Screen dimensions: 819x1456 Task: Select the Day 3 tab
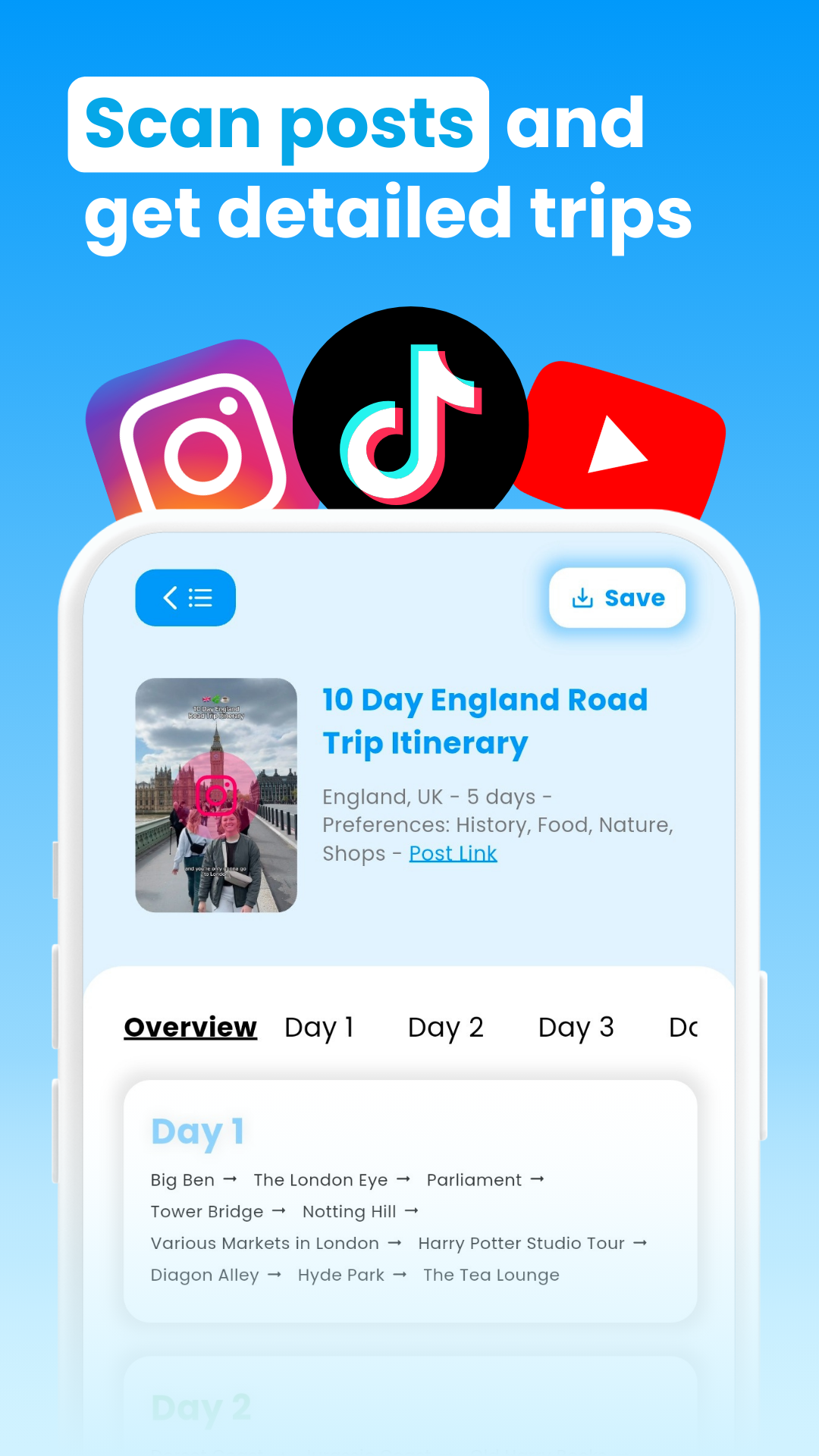[575, 1027]
